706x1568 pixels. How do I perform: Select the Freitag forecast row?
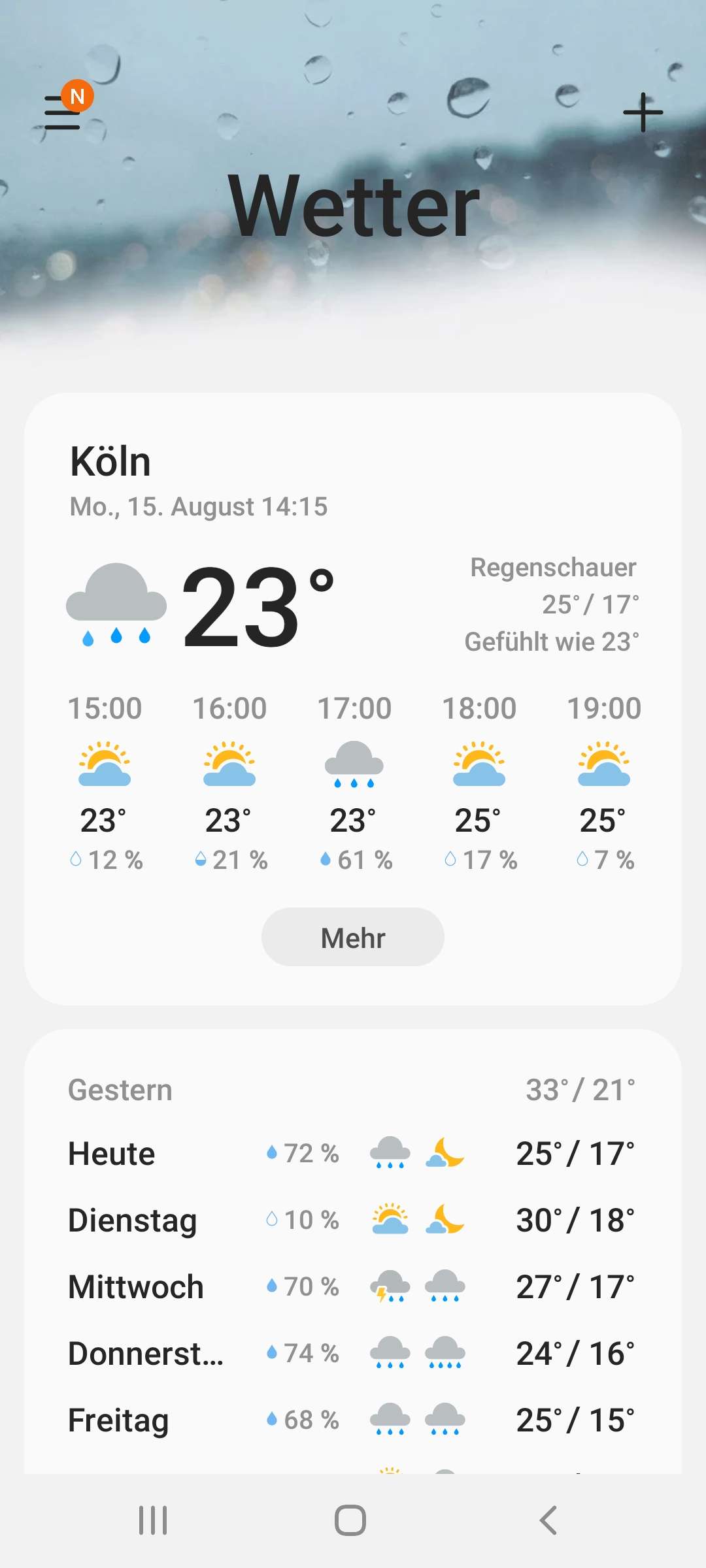click(352, 1420)
